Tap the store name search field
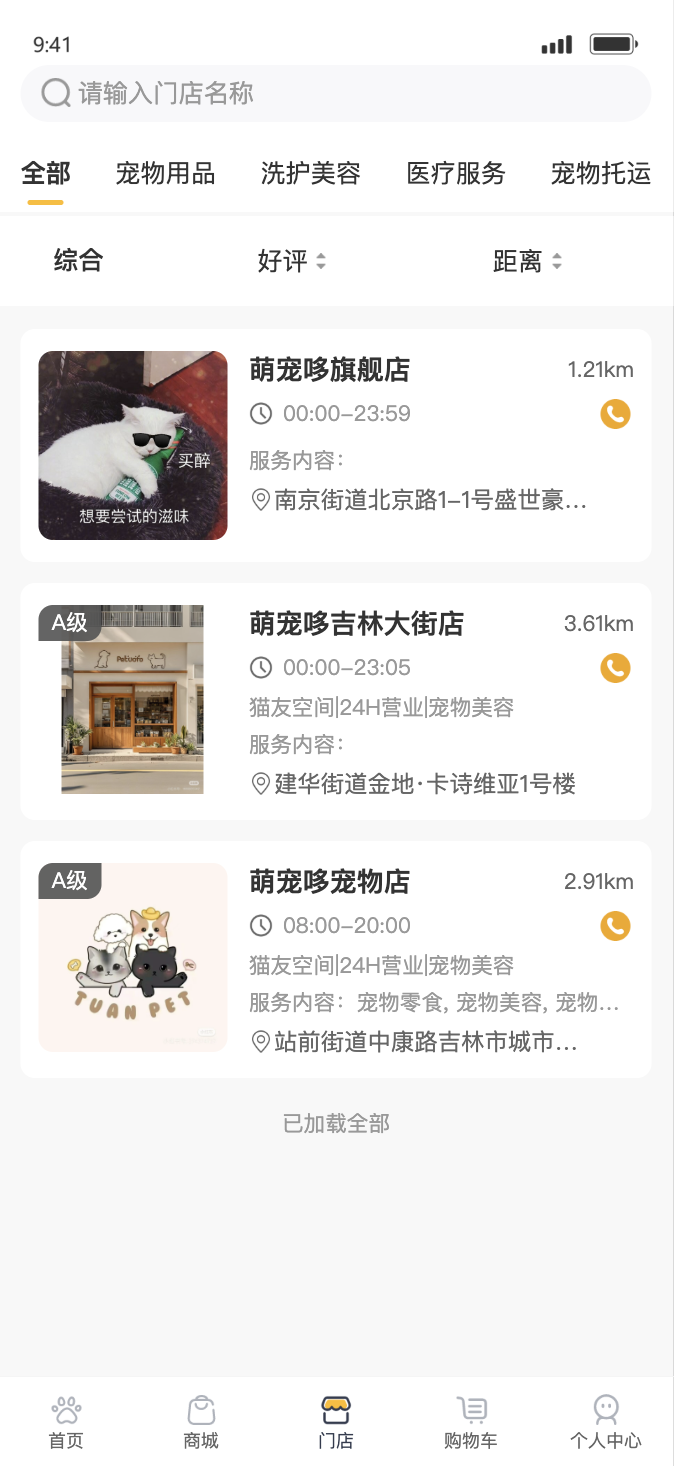 click(335, 94)
